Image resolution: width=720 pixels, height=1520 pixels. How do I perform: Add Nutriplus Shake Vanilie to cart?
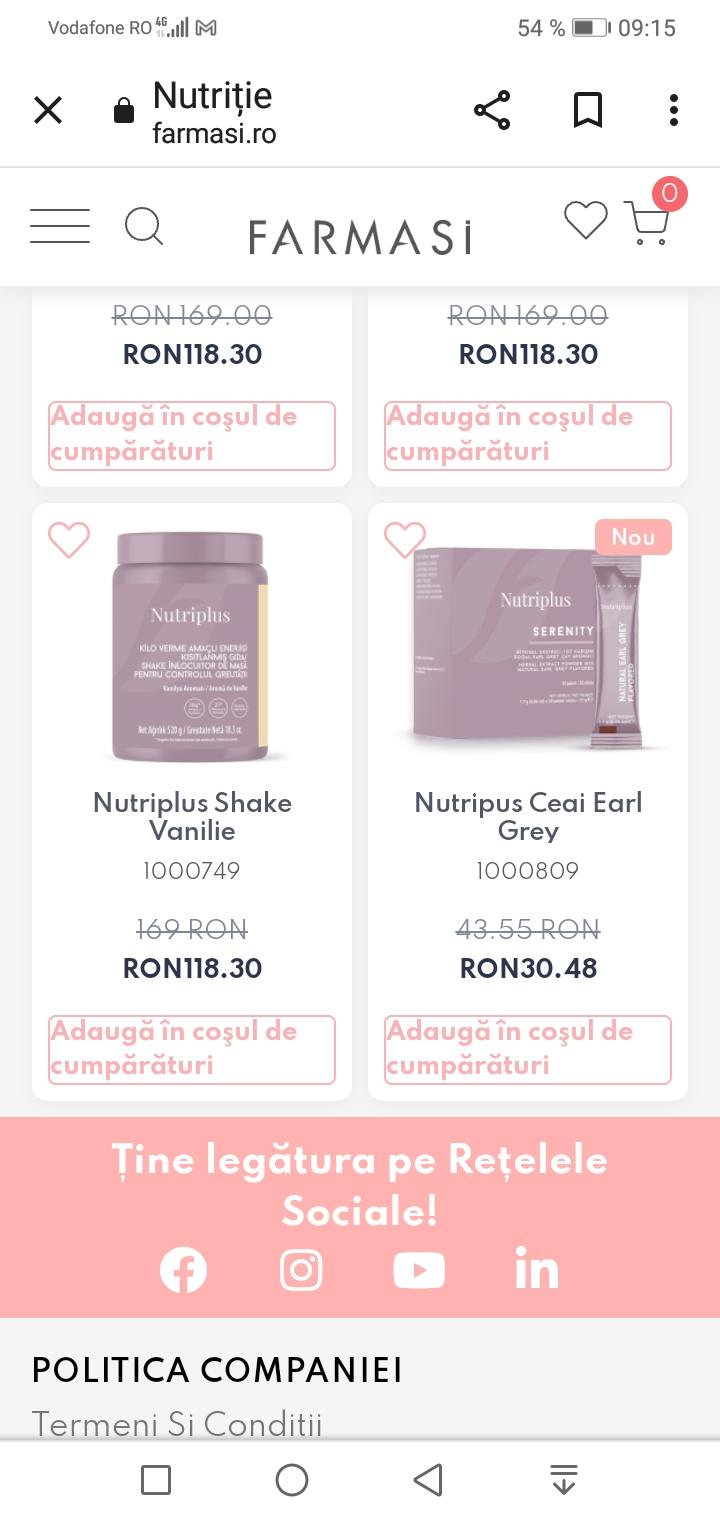click(192, 1049)
